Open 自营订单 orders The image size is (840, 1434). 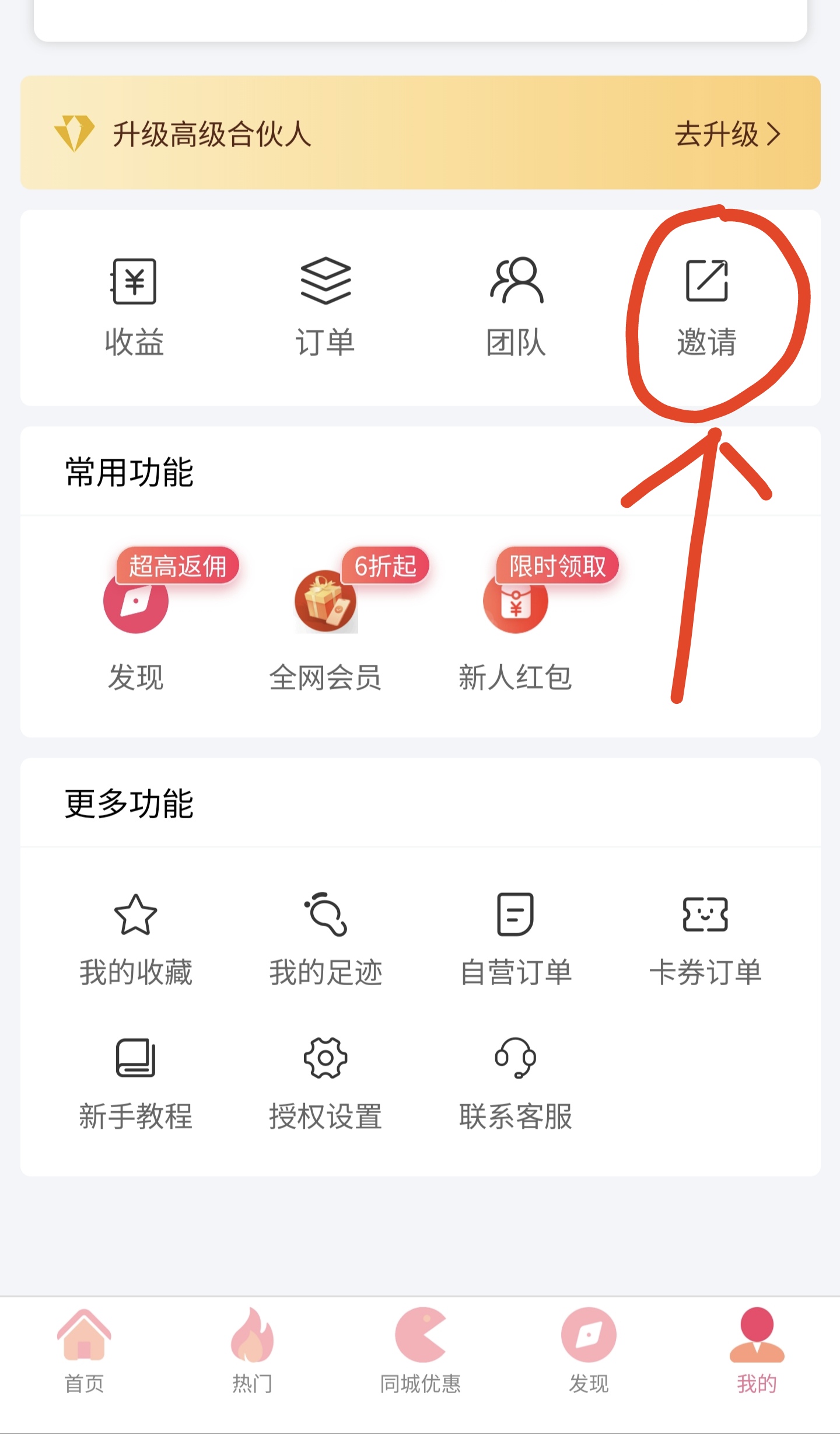click(x=515, y=940)
